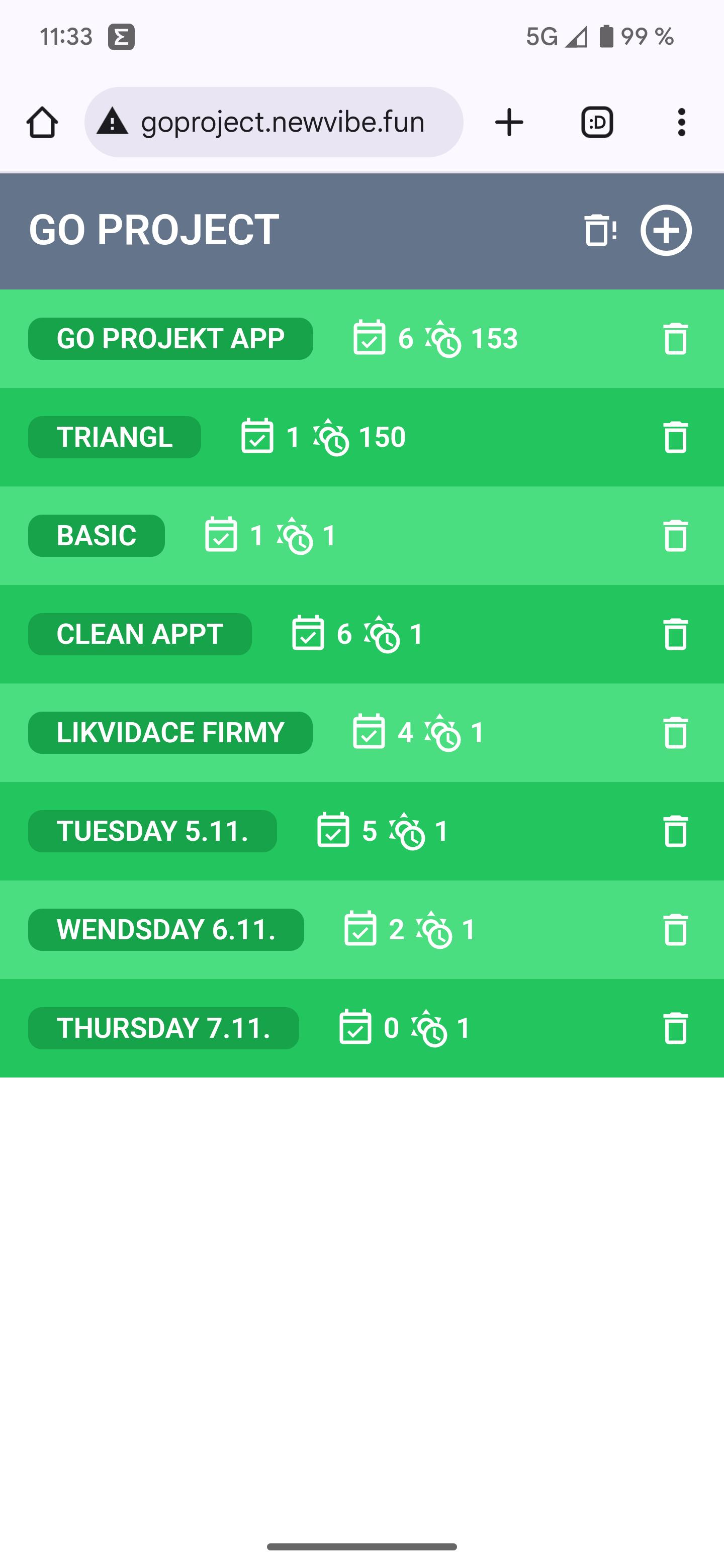Open the TUESDAY 5.11. project

click(152, 831)
